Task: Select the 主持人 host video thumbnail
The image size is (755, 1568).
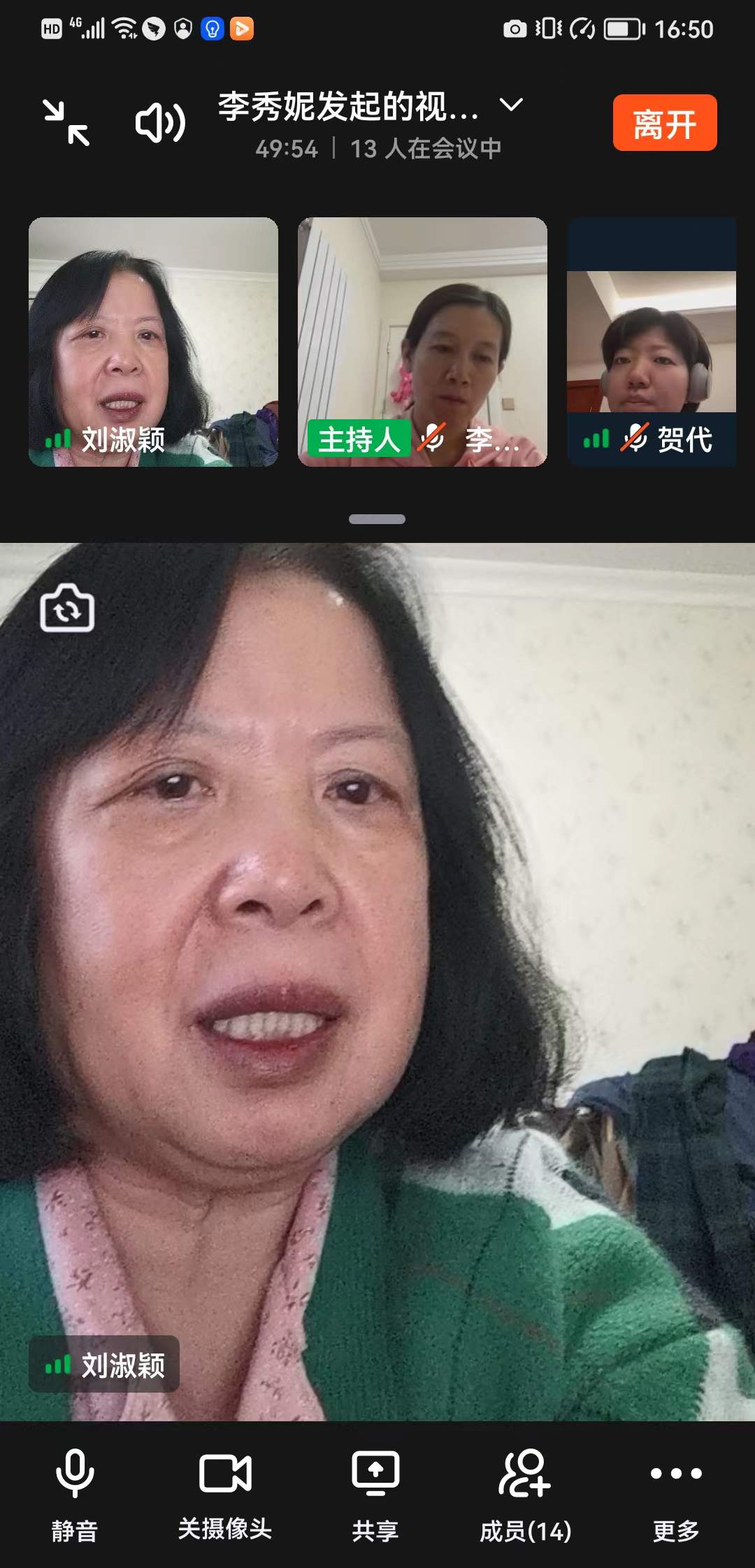Action: [422, 342]
